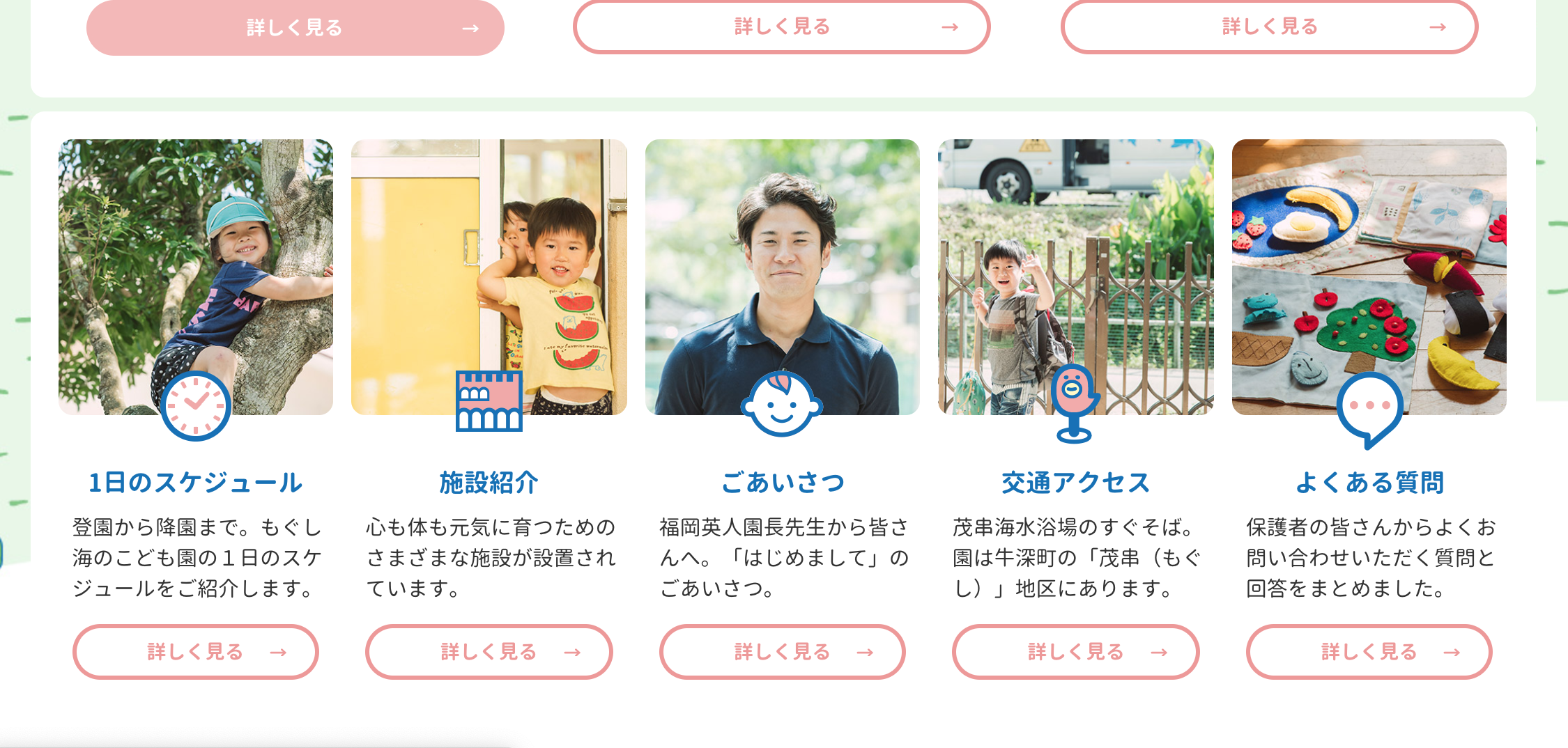Screen dimensions: 1568x748
Task: Open 詳しく見る for 施設紹介
Action: [x=489, y=652]
